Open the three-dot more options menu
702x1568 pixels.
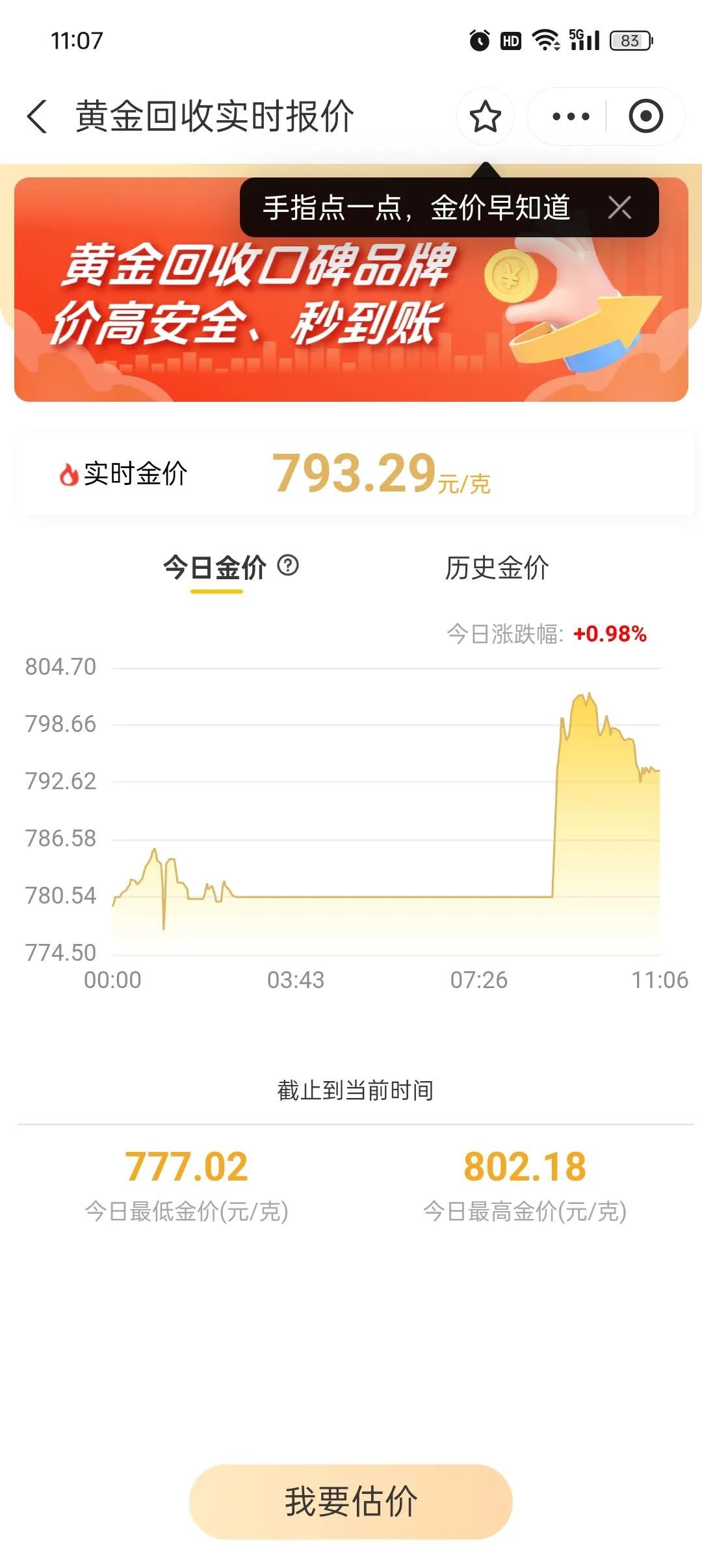click(x=570, y=117)
